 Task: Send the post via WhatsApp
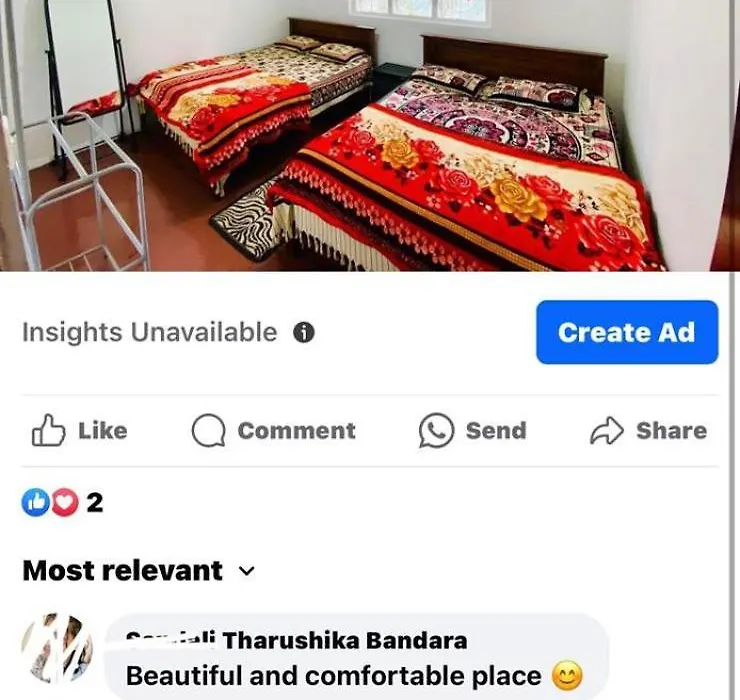point(472,431)
